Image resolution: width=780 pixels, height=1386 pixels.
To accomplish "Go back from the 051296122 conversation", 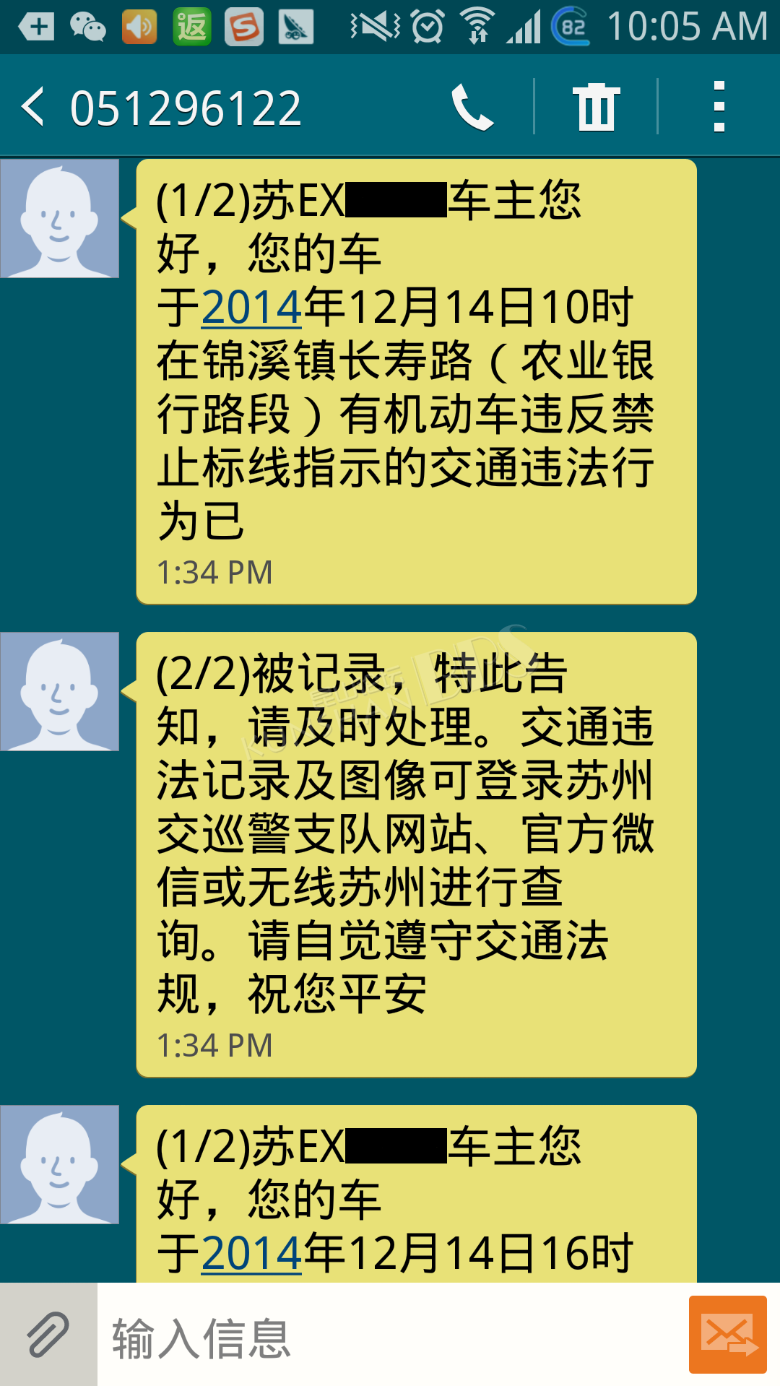I will point(33,107).
